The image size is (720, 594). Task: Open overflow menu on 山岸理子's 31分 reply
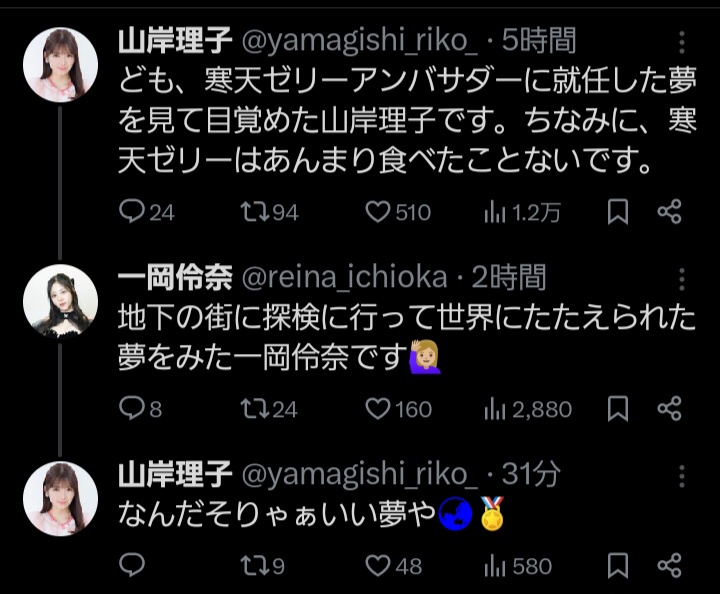tap(682, 474)
